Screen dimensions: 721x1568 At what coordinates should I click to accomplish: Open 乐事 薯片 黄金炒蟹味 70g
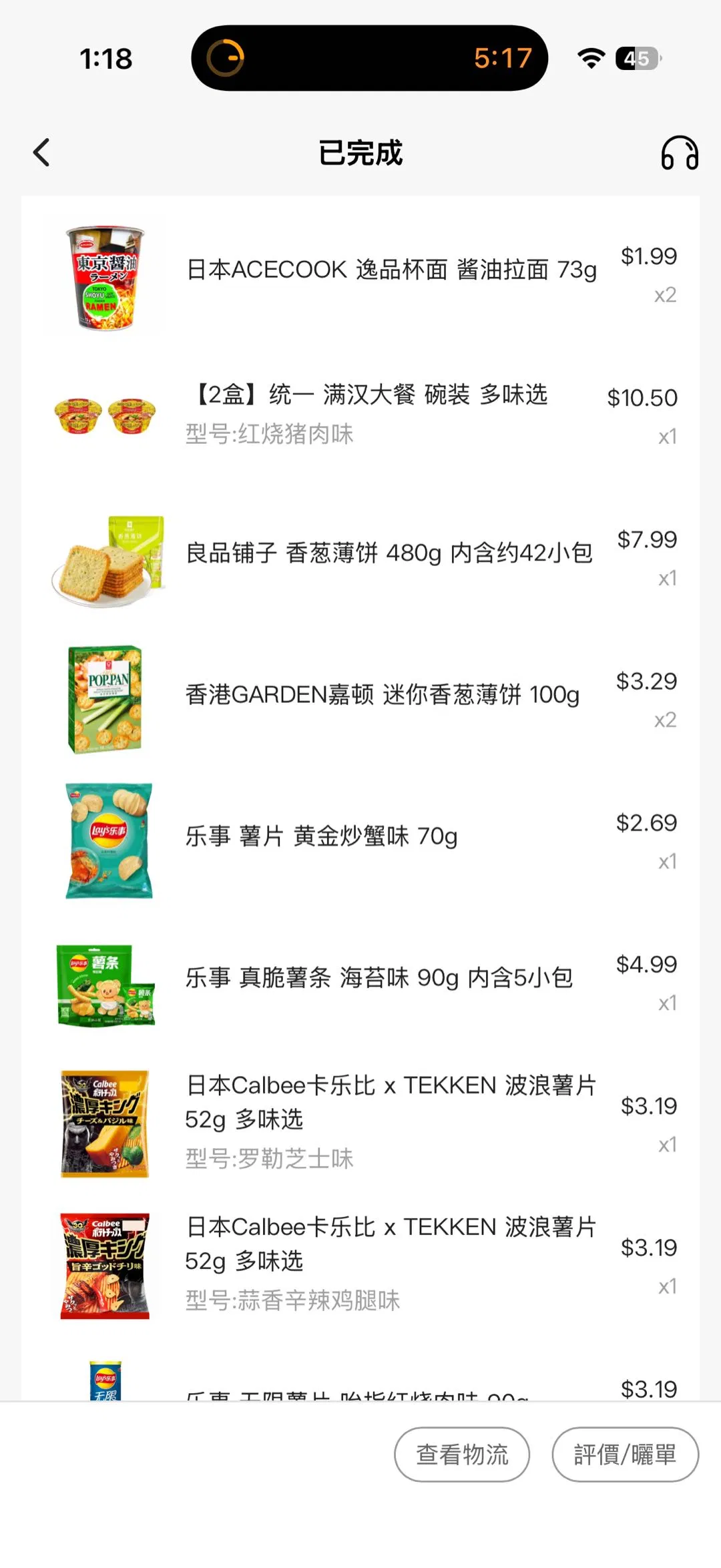coord(321,836)
